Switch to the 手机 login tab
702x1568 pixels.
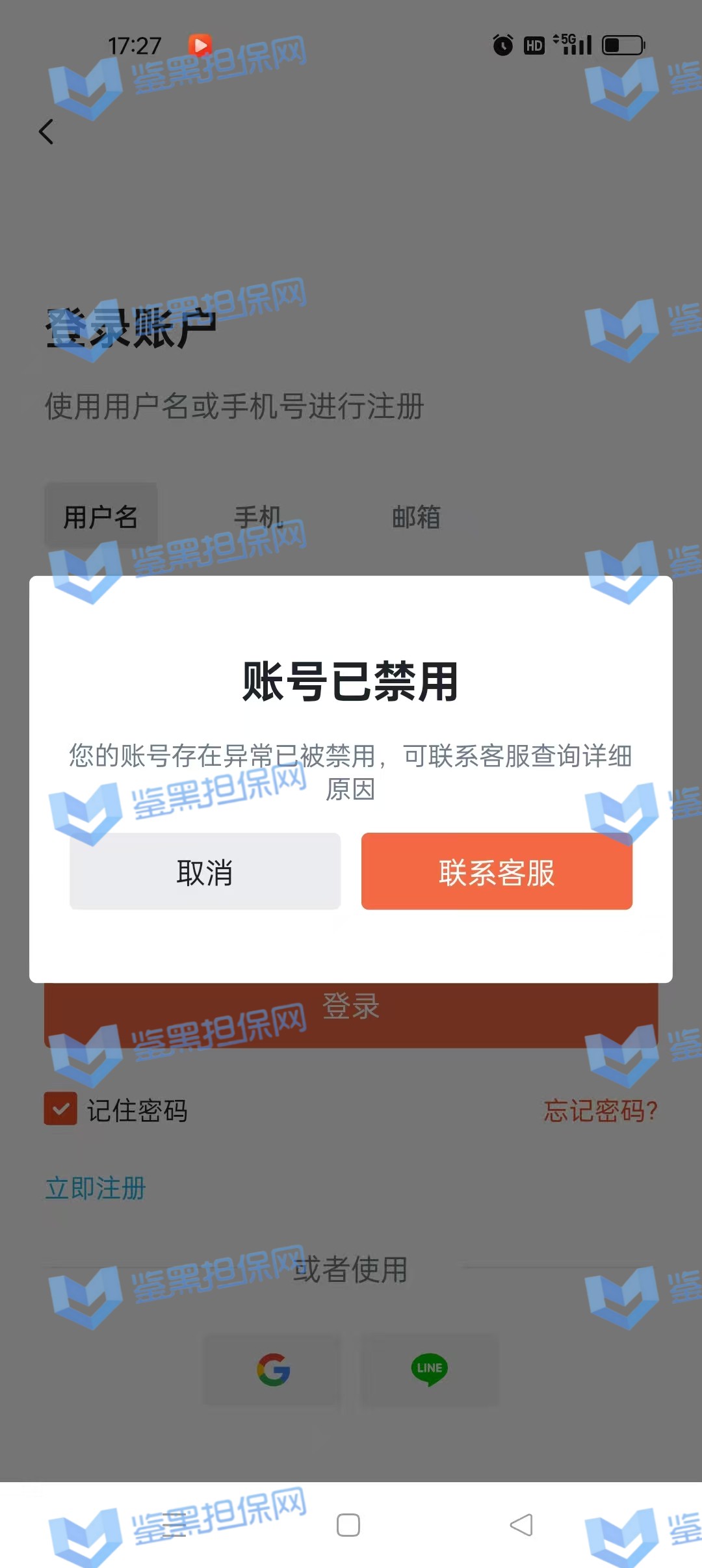pos(258,517)
